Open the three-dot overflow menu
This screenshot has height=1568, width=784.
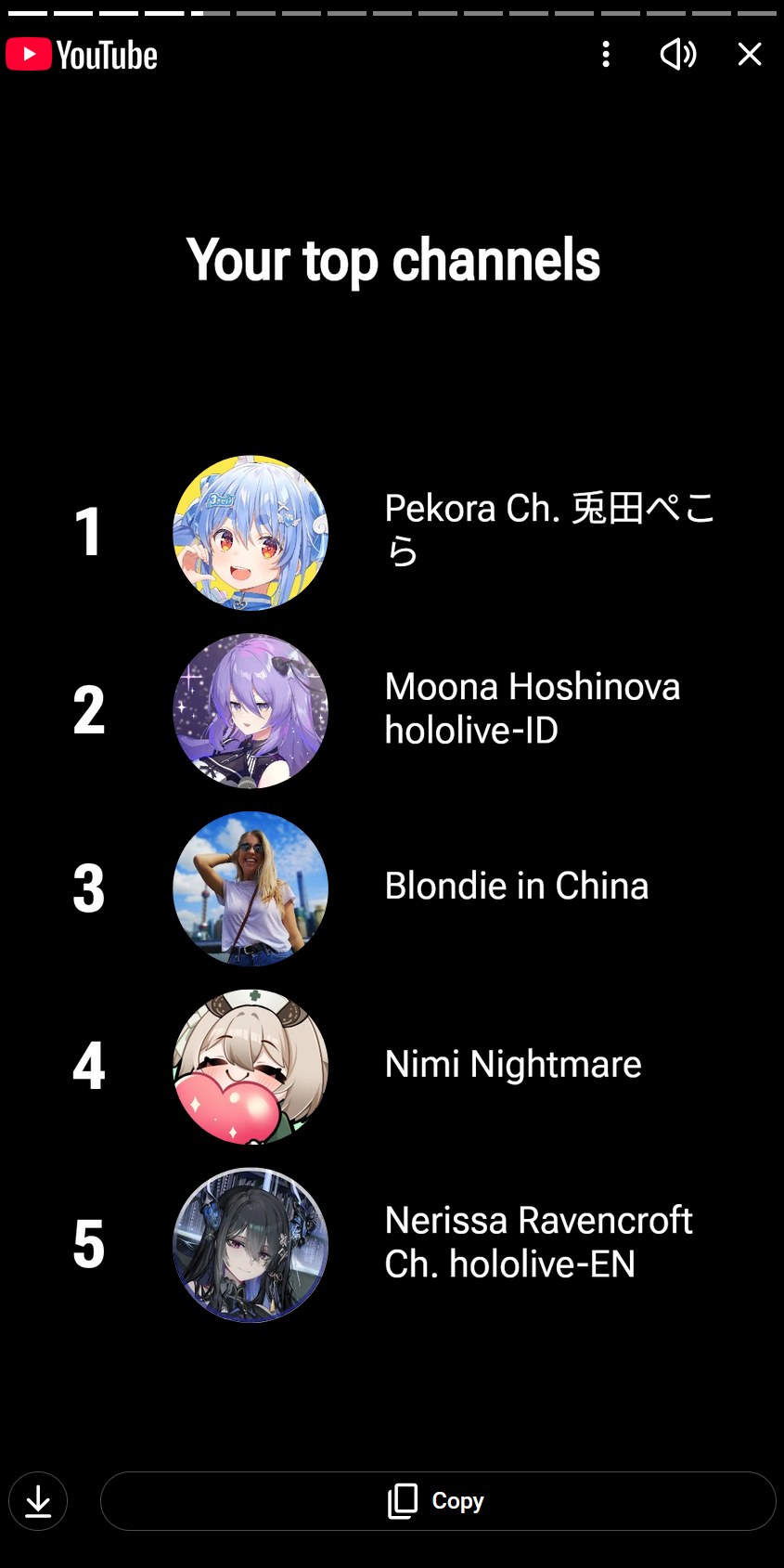606,55
